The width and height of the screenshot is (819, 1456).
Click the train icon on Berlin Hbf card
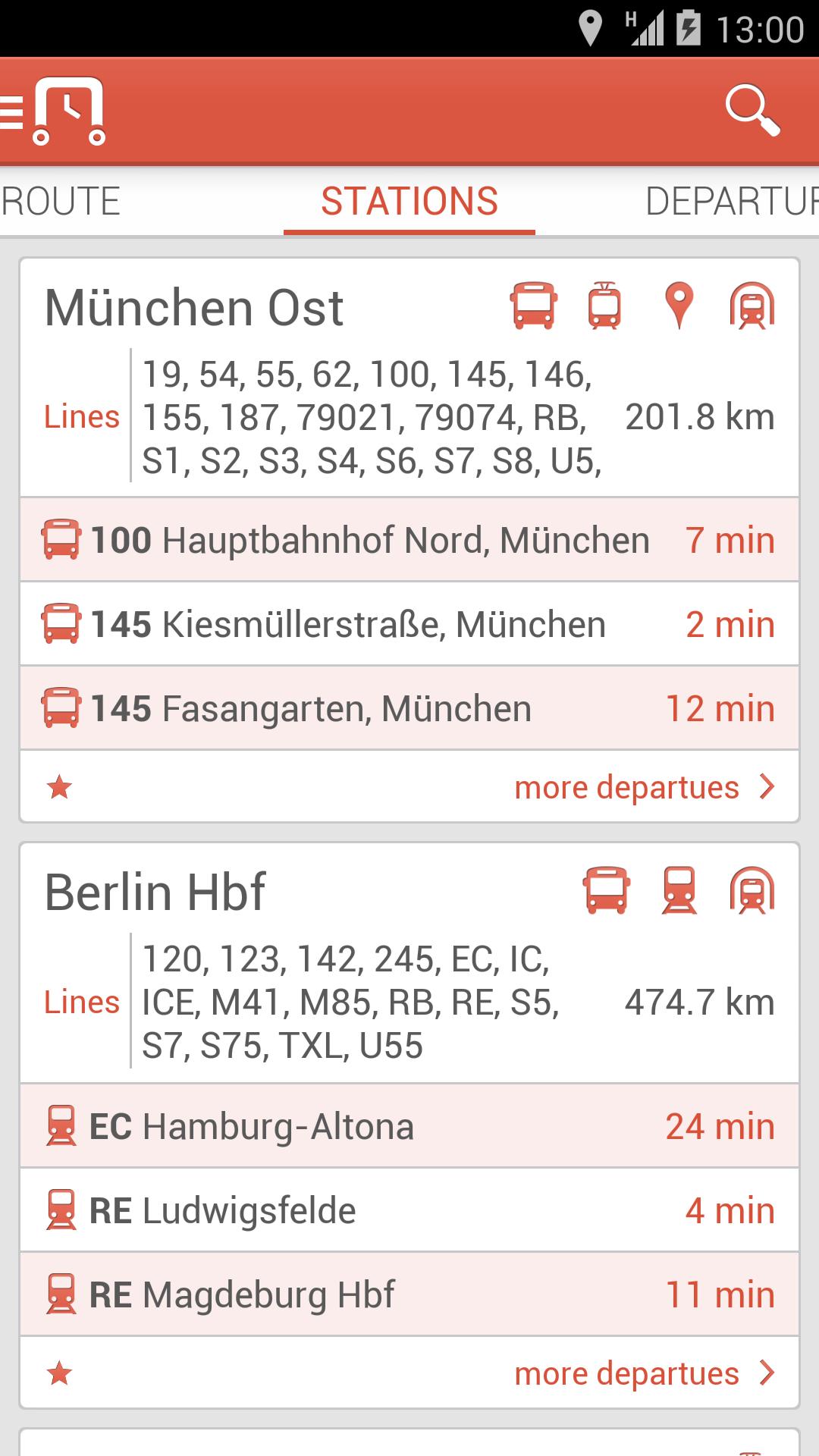679,890
